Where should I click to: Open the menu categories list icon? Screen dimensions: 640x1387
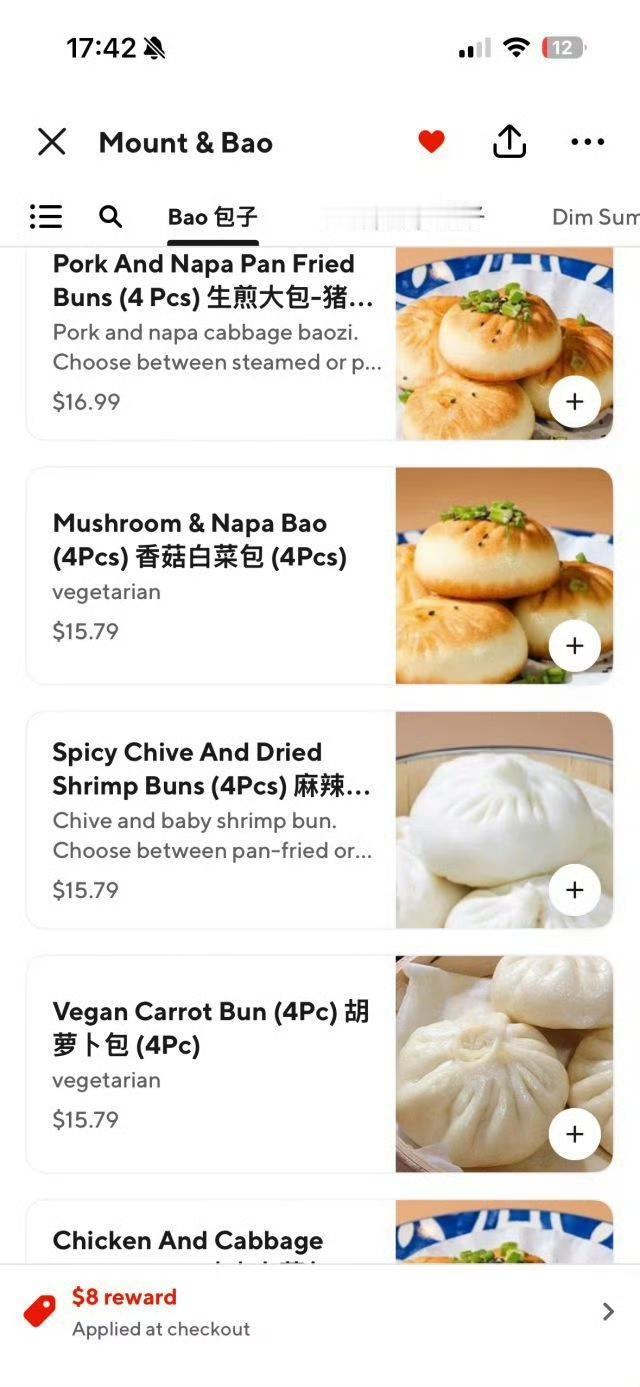pos(46,216)
